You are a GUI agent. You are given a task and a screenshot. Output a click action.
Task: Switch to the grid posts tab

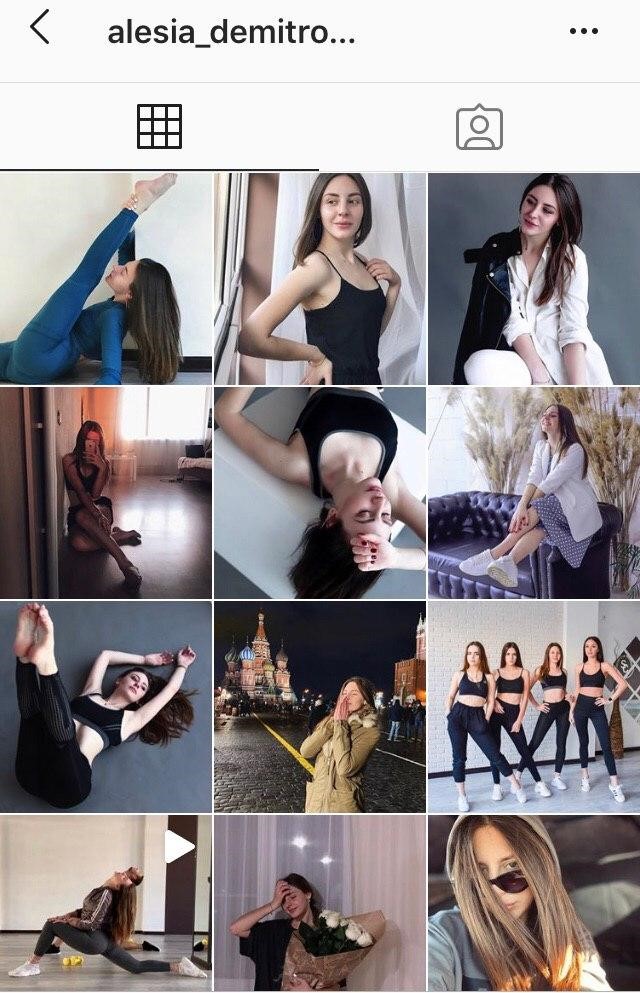click(159, 127)
